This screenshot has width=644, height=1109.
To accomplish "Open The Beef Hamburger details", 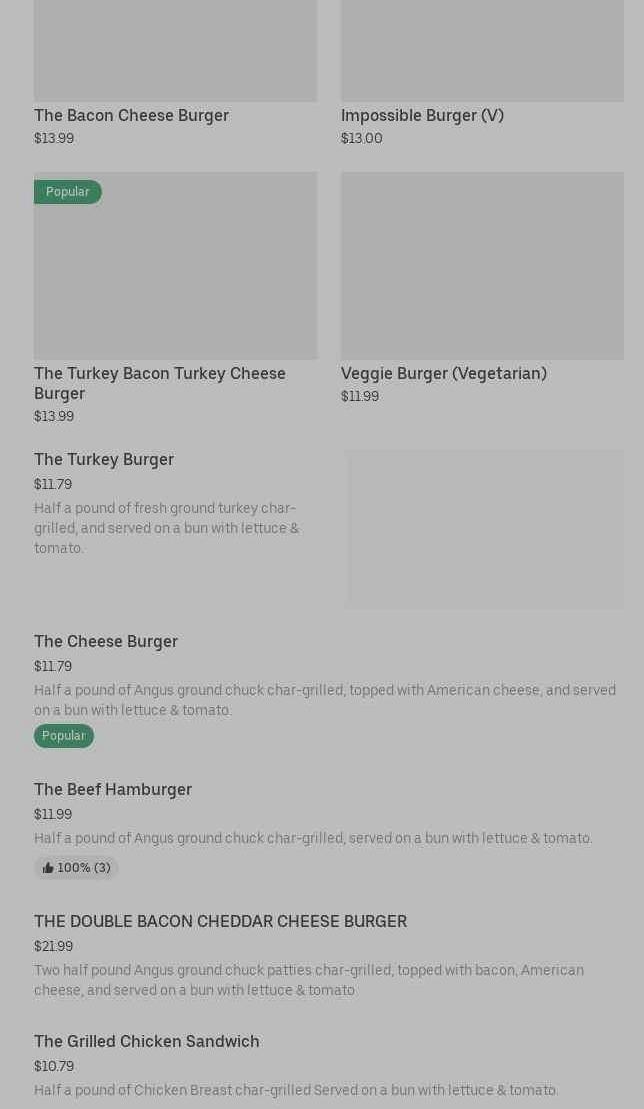I will [113, 789].
